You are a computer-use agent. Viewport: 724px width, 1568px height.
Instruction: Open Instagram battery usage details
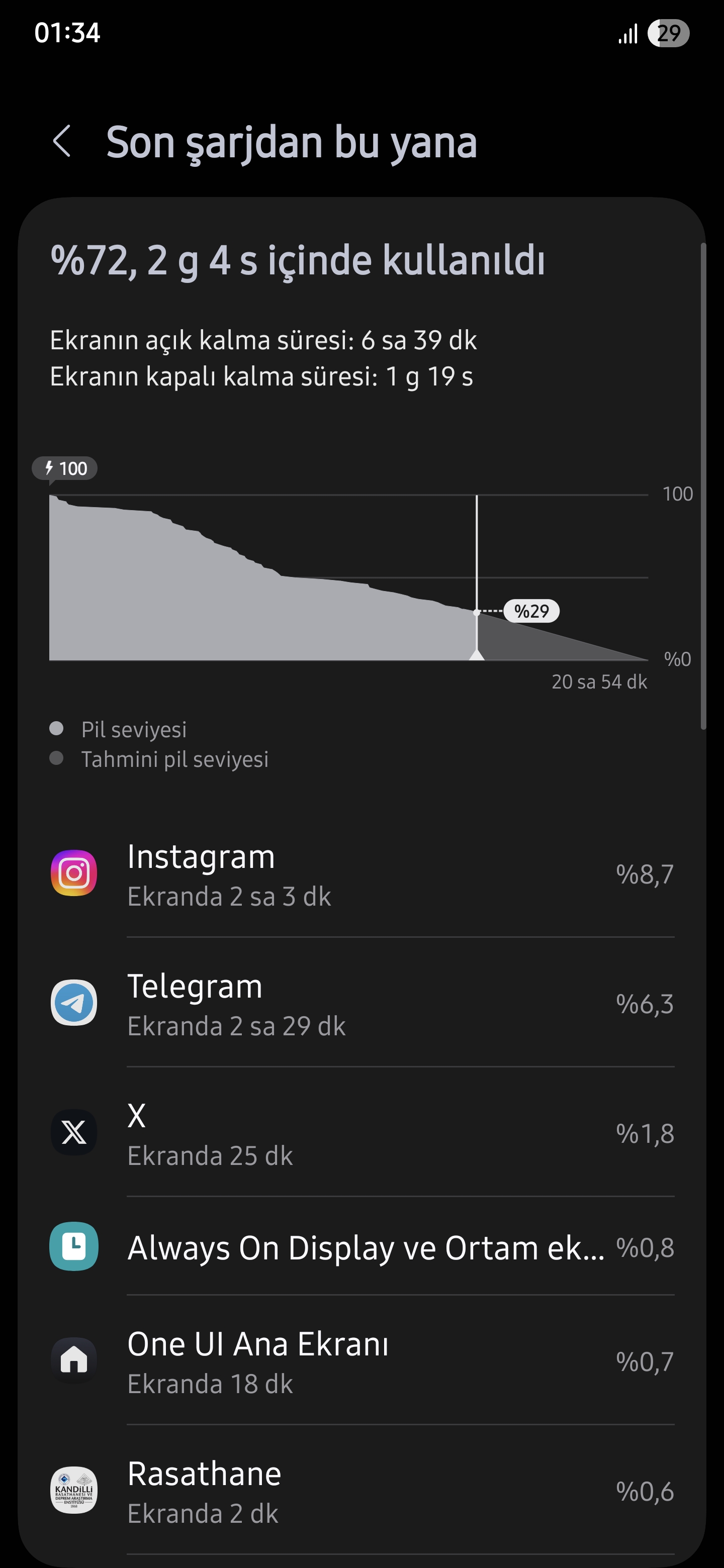[x=361, y=873]
